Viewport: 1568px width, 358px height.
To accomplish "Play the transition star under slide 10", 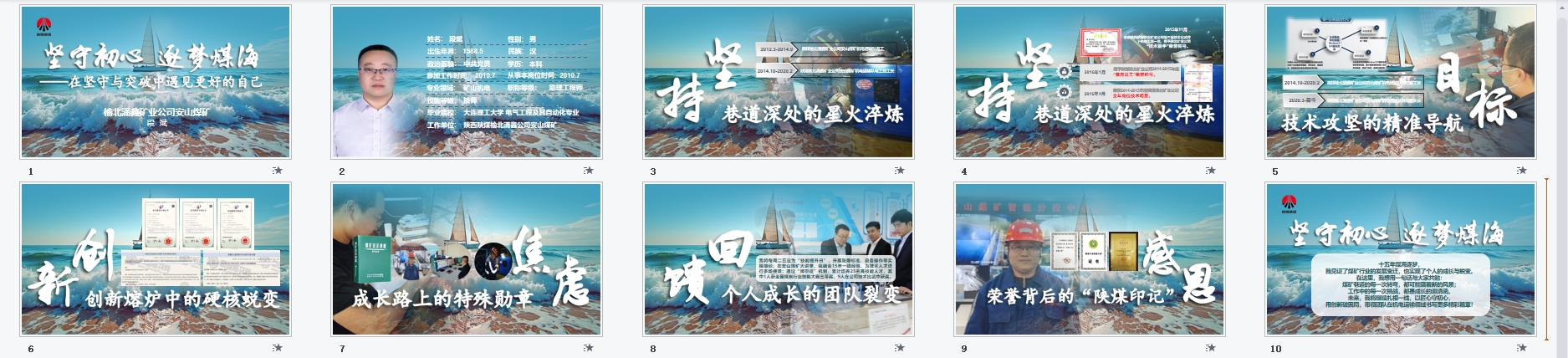I will (x=1522, y=348).
